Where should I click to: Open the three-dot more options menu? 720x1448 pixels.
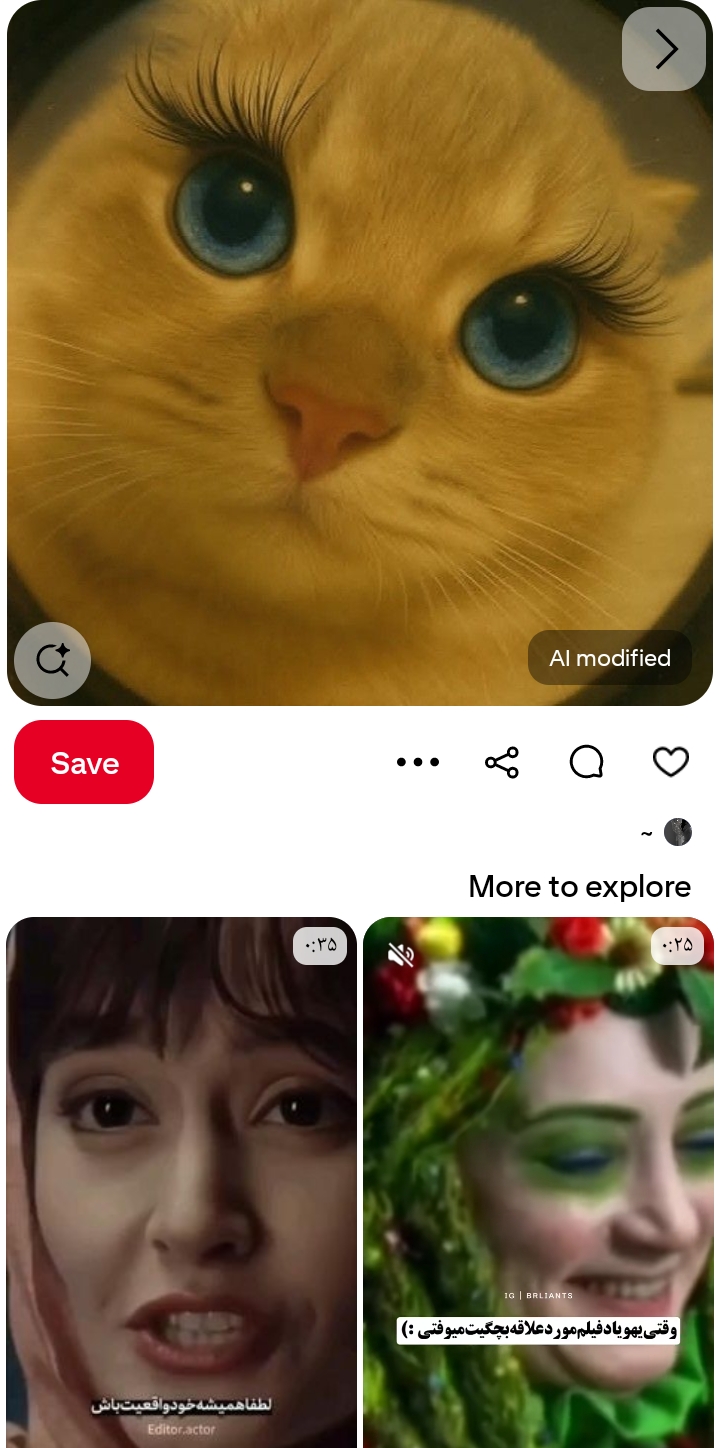point(418,762)
